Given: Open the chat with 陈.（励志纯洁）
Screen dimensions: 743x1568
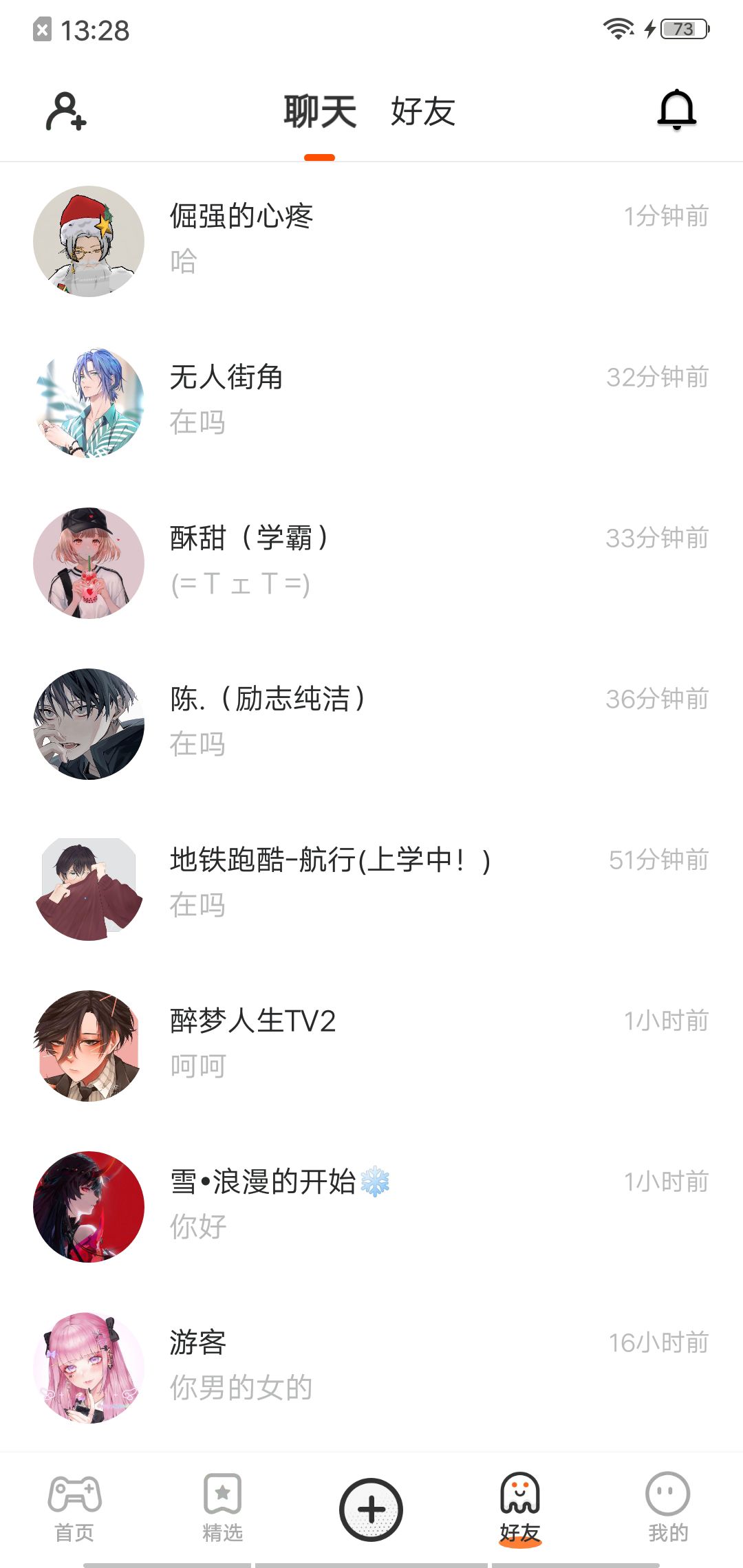Looking at the screenshot, I should tap(371, 724).
